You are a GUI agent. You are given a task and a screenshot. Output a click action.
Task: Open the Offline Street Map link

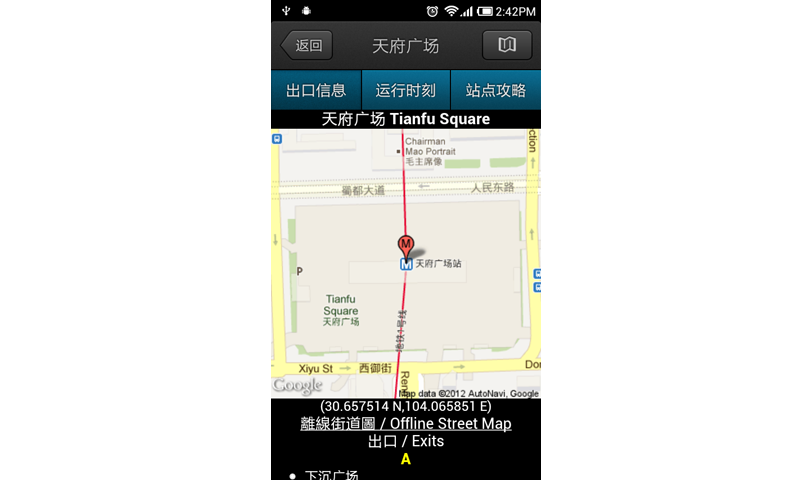click(406, 424)
